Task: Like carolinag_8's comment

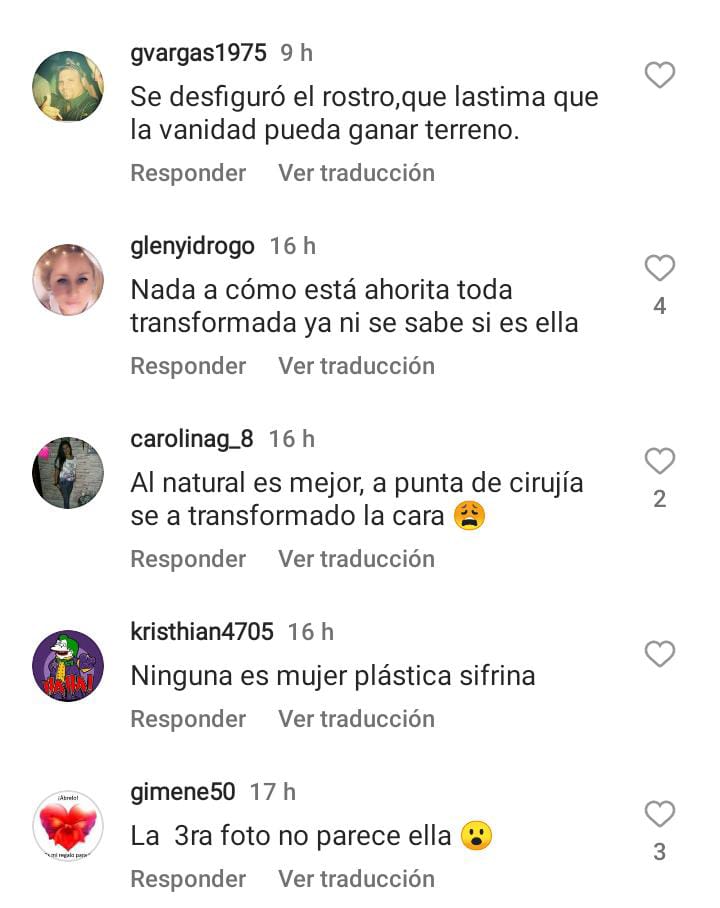Action: coord(659,461)
